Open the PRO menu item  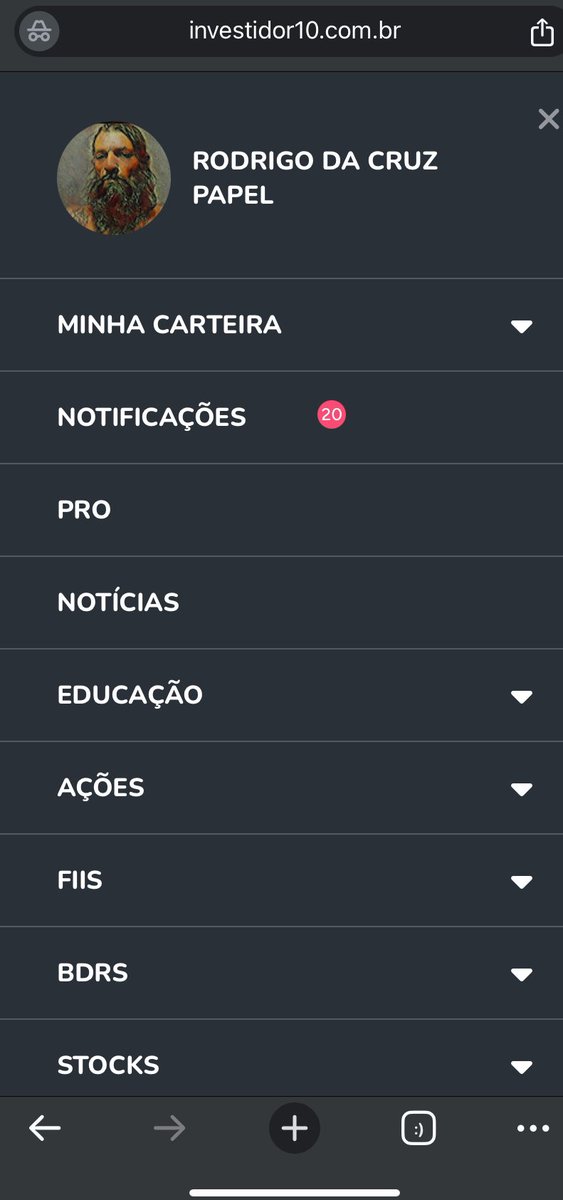click(281, 510)
